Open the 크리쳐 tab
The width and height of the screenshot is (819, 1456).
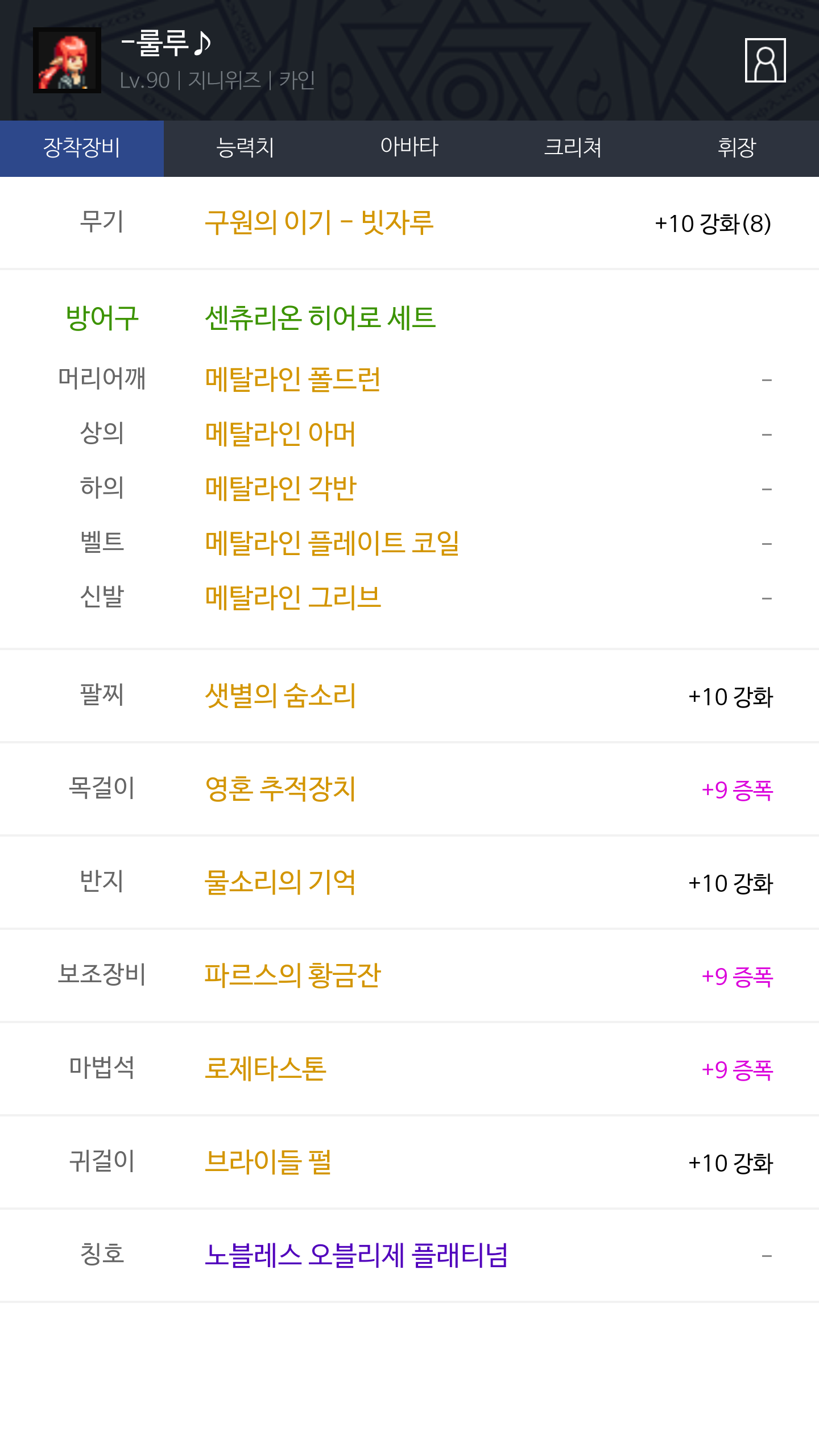[573, 148]
